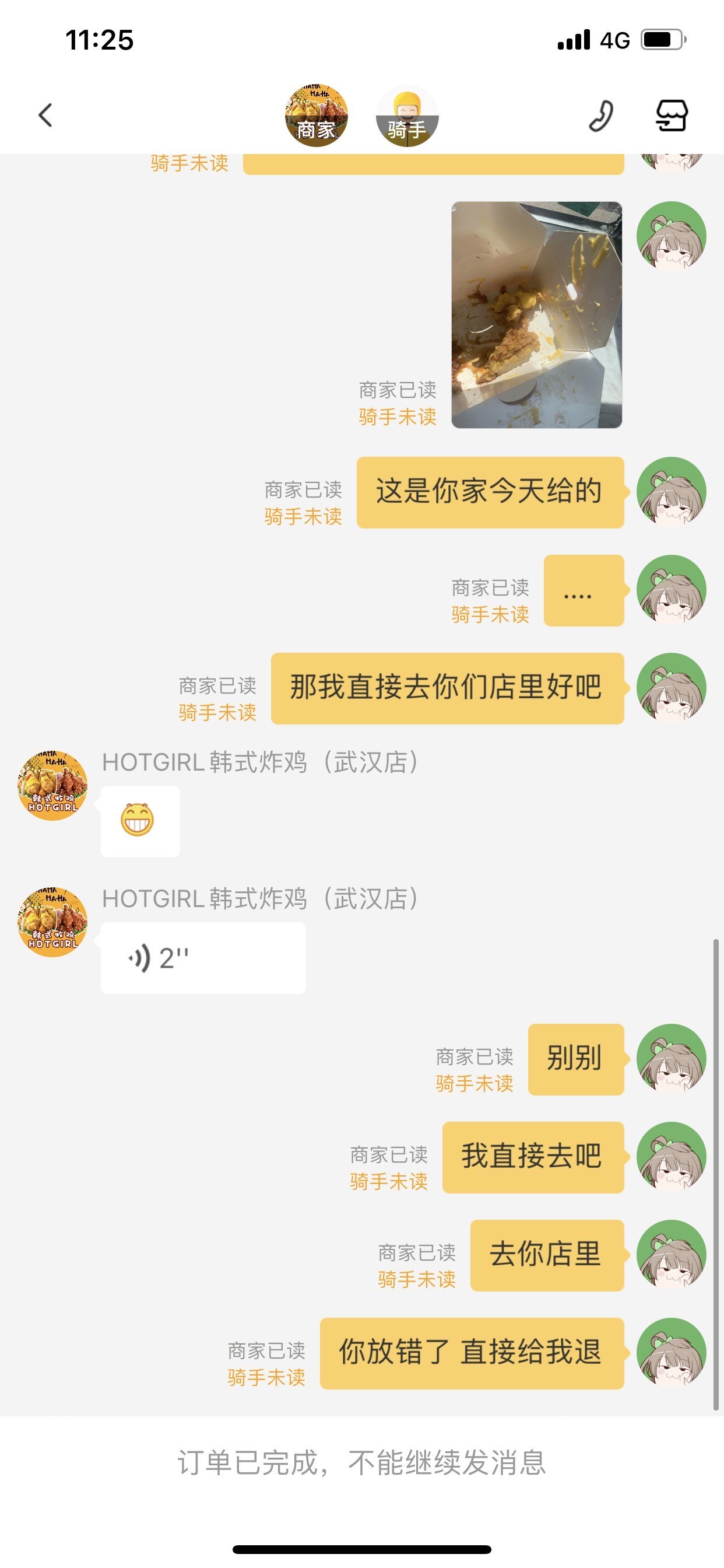The image size is (724, 1568).
Task: Select the 骑手 rider avatar
Action: pos(406,116)
